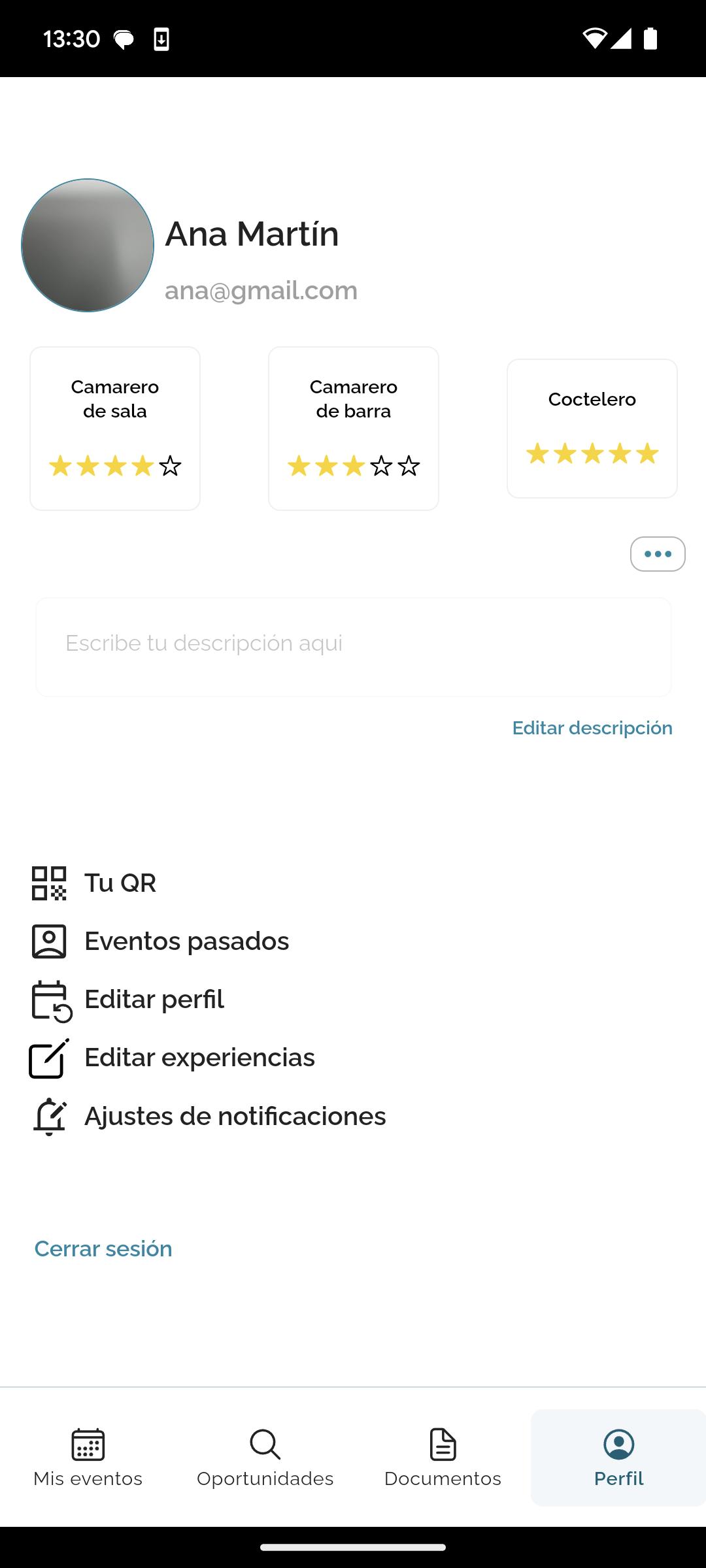The width and height of the screenshot is (706, 1568).
Task: Open Eventos pasados
Action: (x=160, y=941)
